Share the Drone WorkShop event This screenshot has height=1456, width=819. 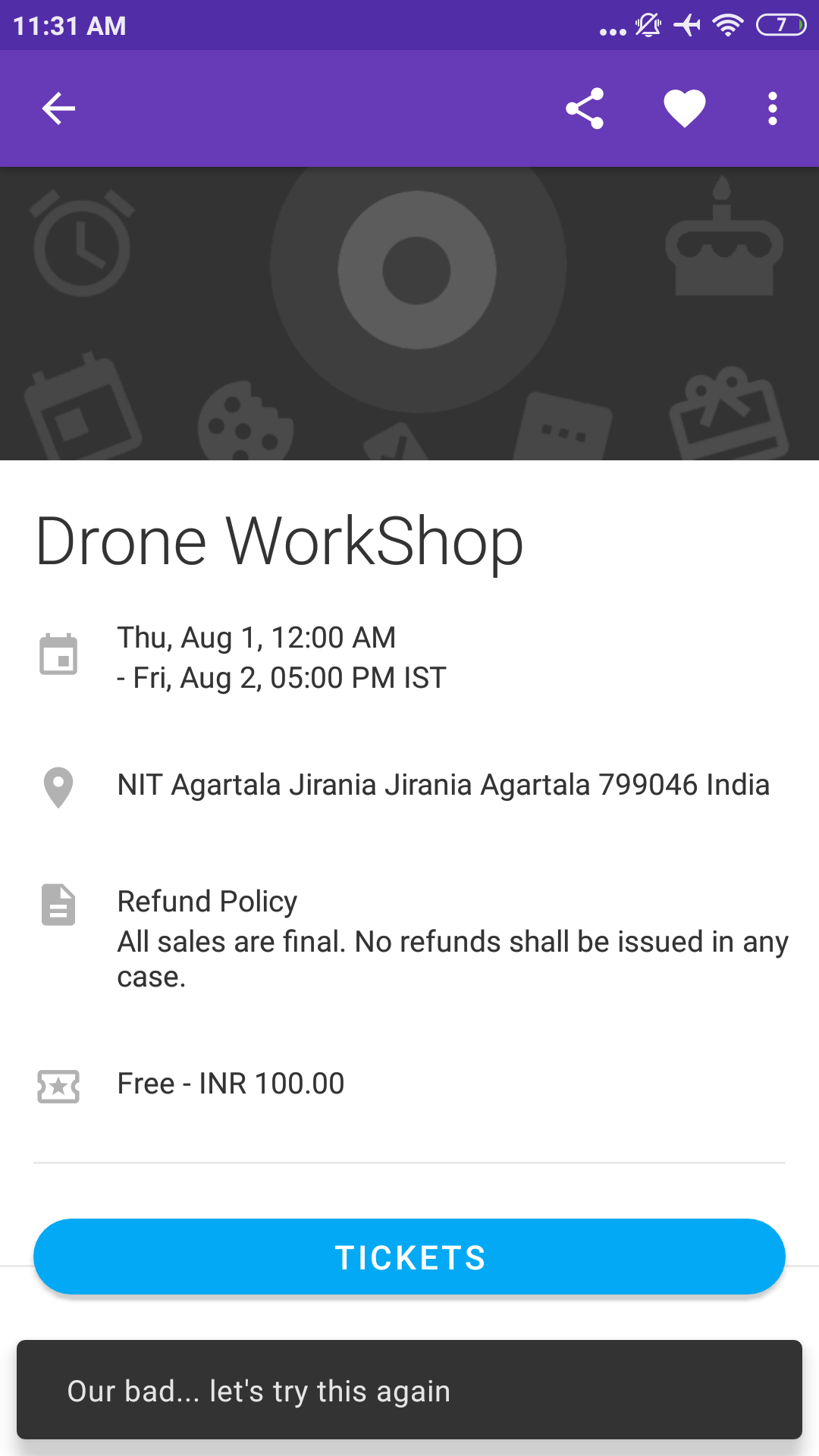[x=585, y=108]
